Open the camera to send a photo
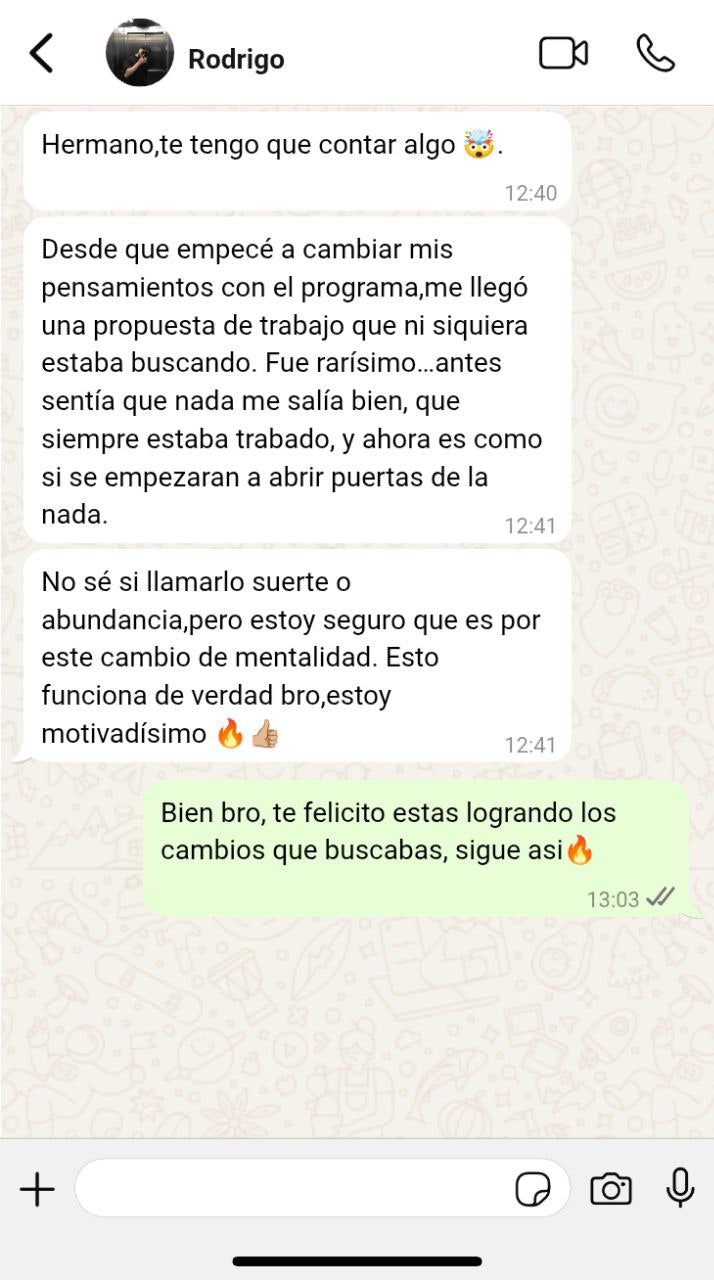 tap(610, 1189)
